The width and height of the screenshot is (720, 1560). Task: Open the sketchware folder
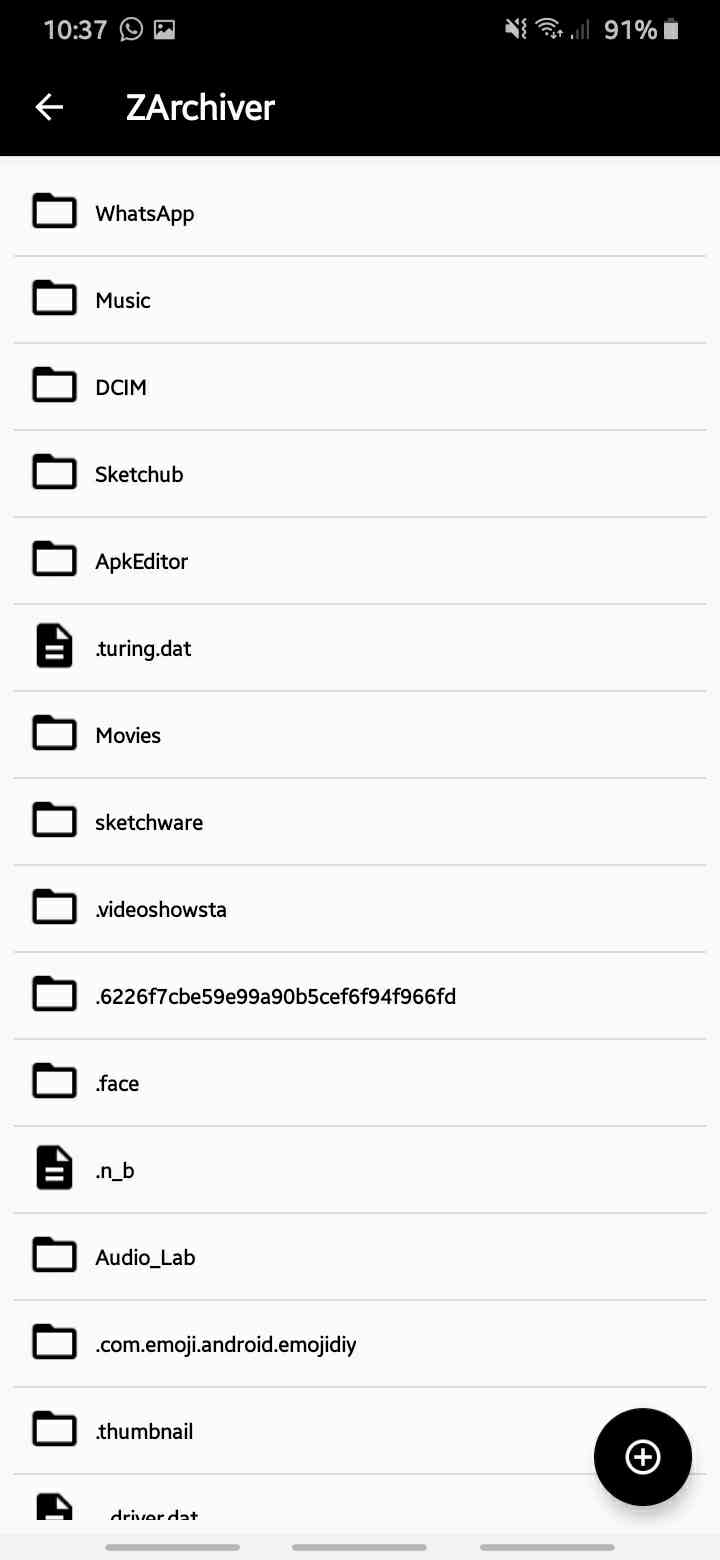point(360,822)
